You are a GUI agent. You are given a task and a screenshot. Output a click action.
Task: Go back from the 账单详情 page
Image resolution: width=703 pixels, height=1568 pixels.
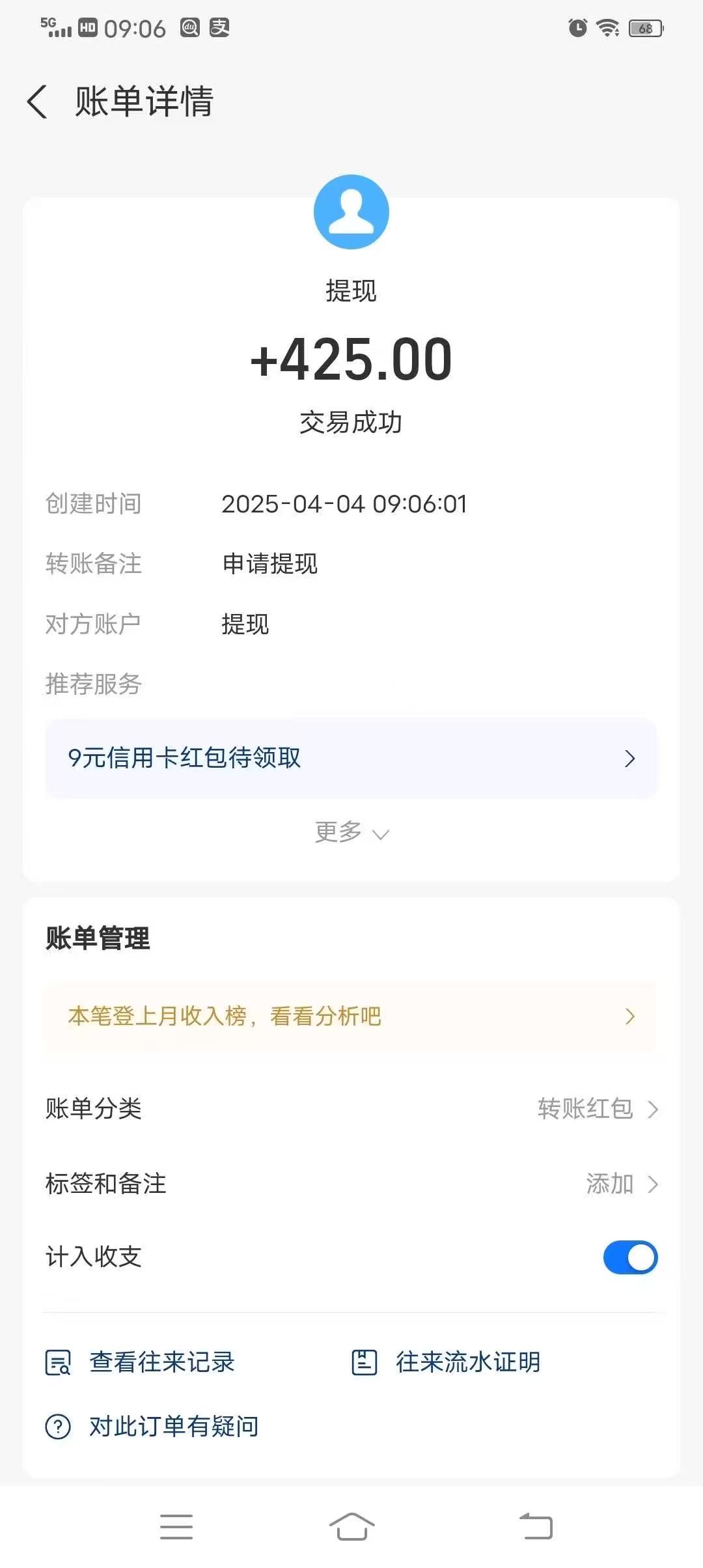pos(37,102)
